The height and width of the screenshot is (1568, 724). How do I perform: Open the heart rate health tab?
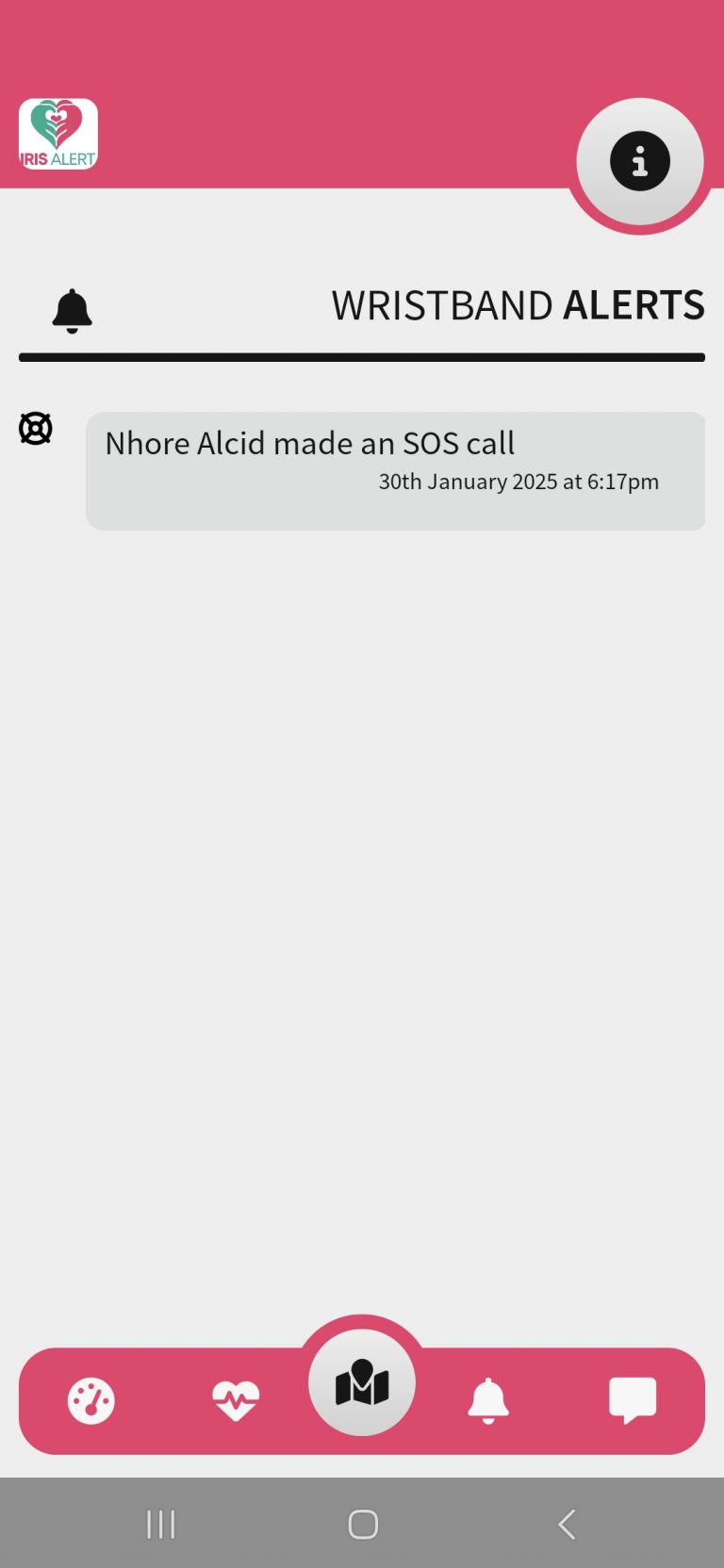click(236, 1400)
